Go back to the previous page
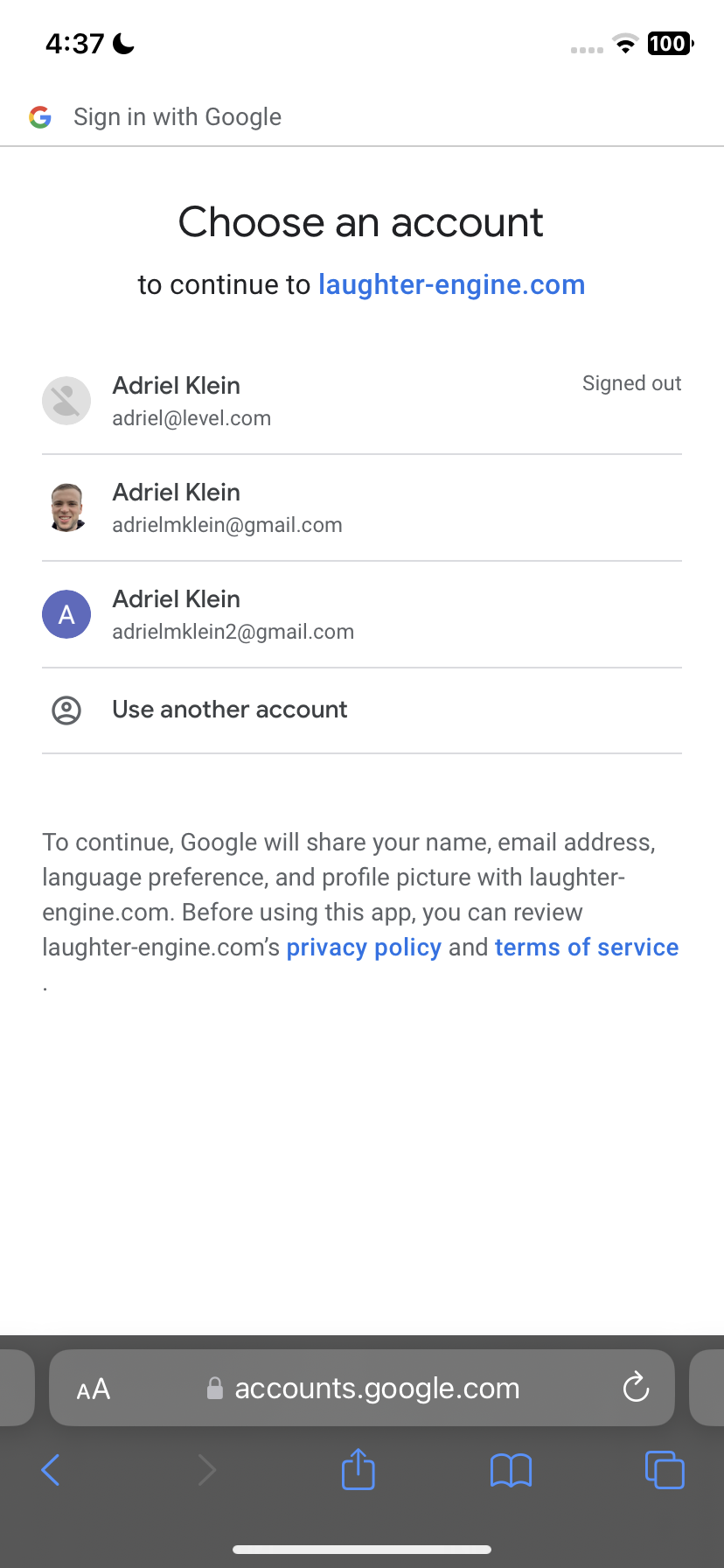Viewport: 724px width, 1568px height. (x=51, y=1470)
